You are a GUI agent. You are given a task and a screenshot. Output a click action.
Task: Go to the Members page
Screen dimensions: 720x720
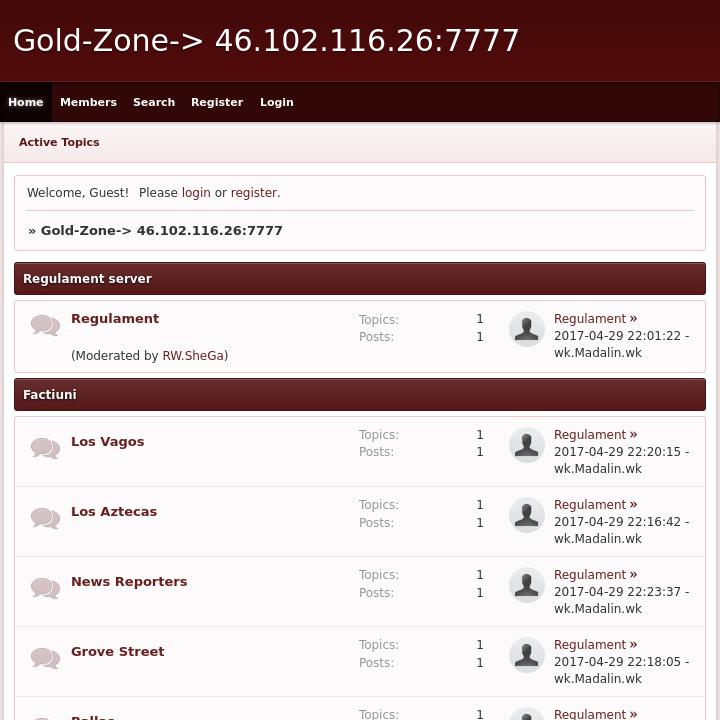(88, 102)
